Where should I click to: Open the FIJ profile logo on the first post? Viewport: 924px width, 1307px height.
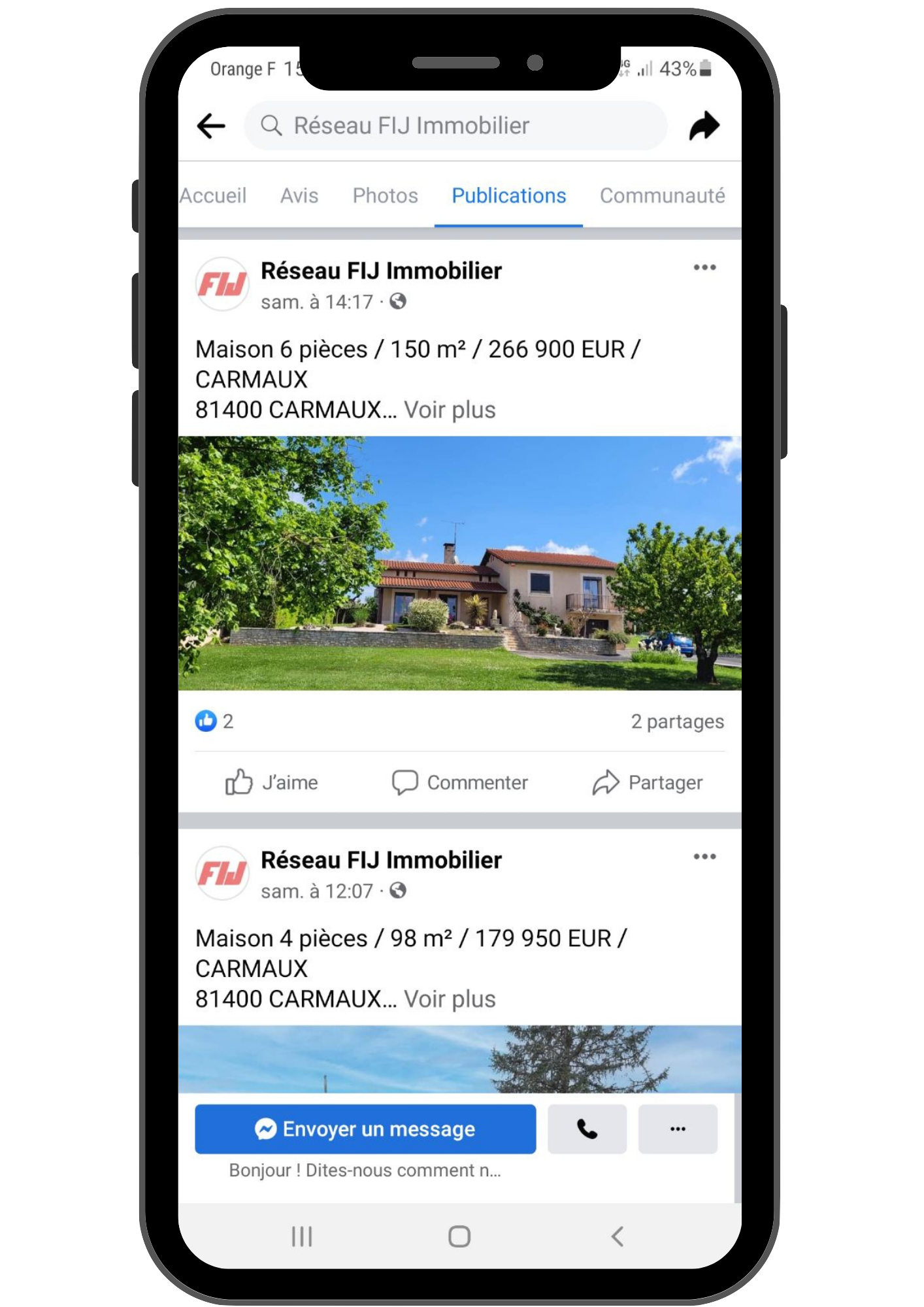(x=222, y=283)
